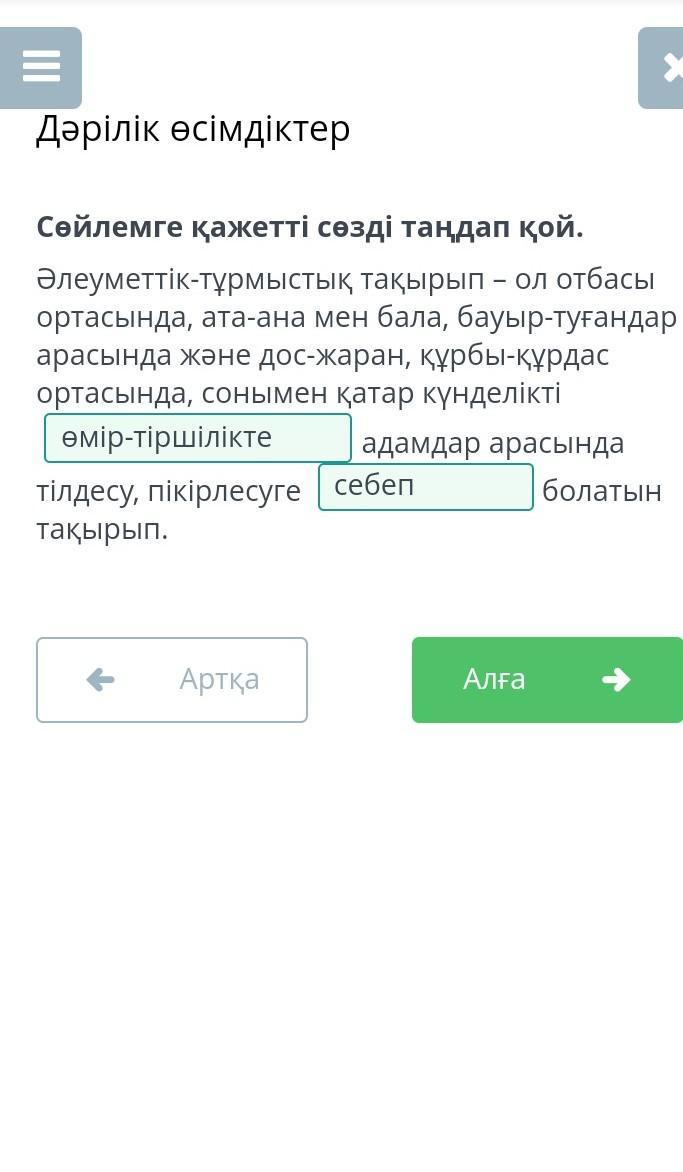This screenshot has height=1172, width=683.
Task: Open the себеп word dropdown
Action: [426, 487]
